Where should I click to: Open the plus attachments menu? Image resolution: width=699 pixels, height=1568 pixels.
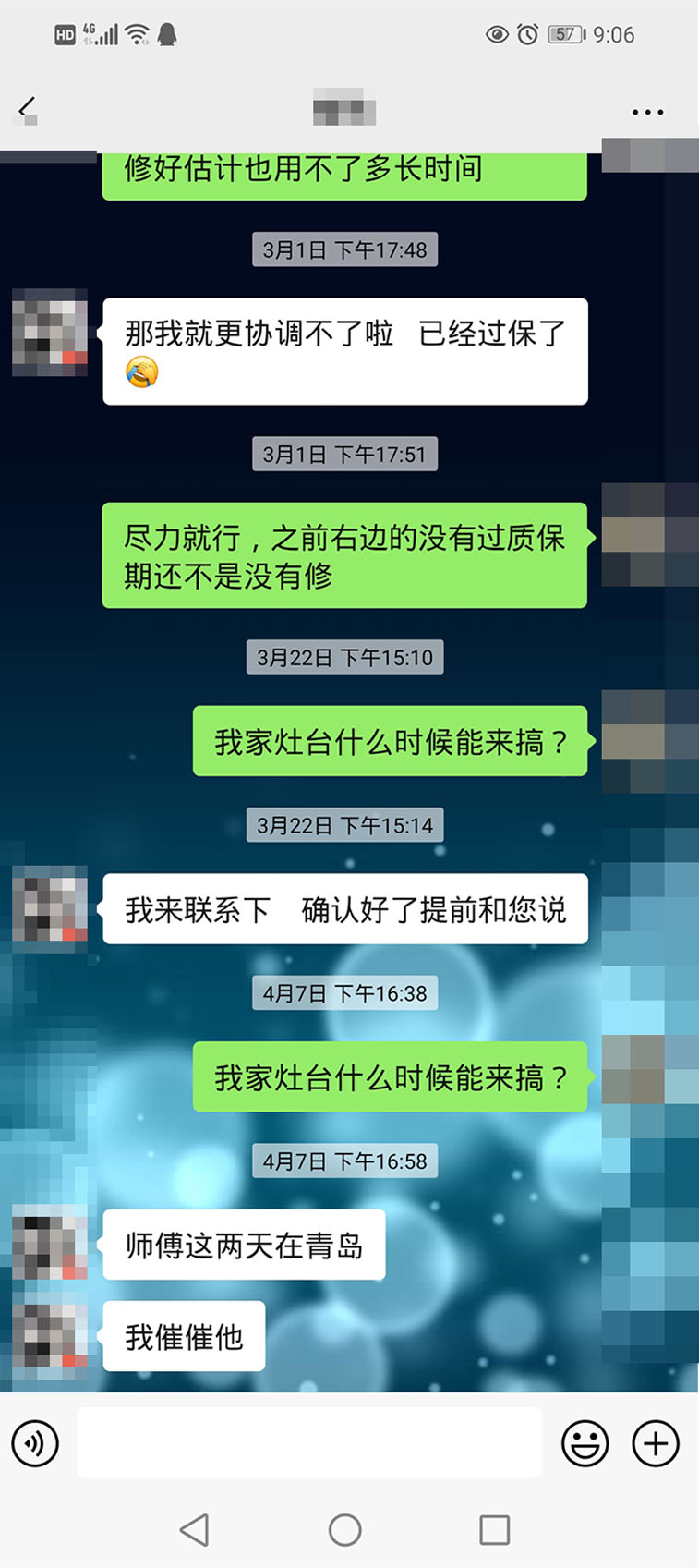pos(656,1443)
